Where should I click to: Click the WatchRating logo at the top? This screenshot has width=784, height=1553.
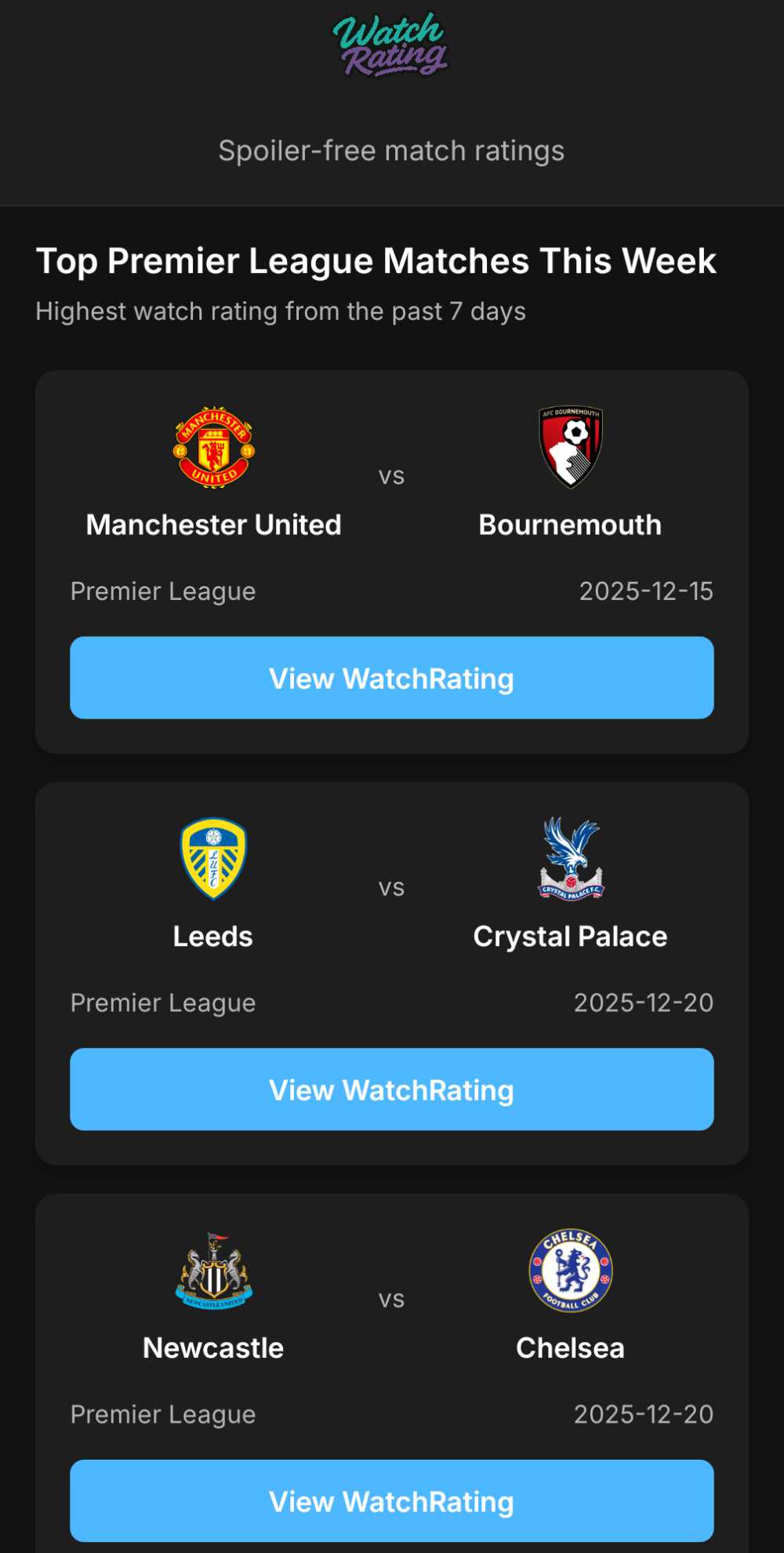391,43
